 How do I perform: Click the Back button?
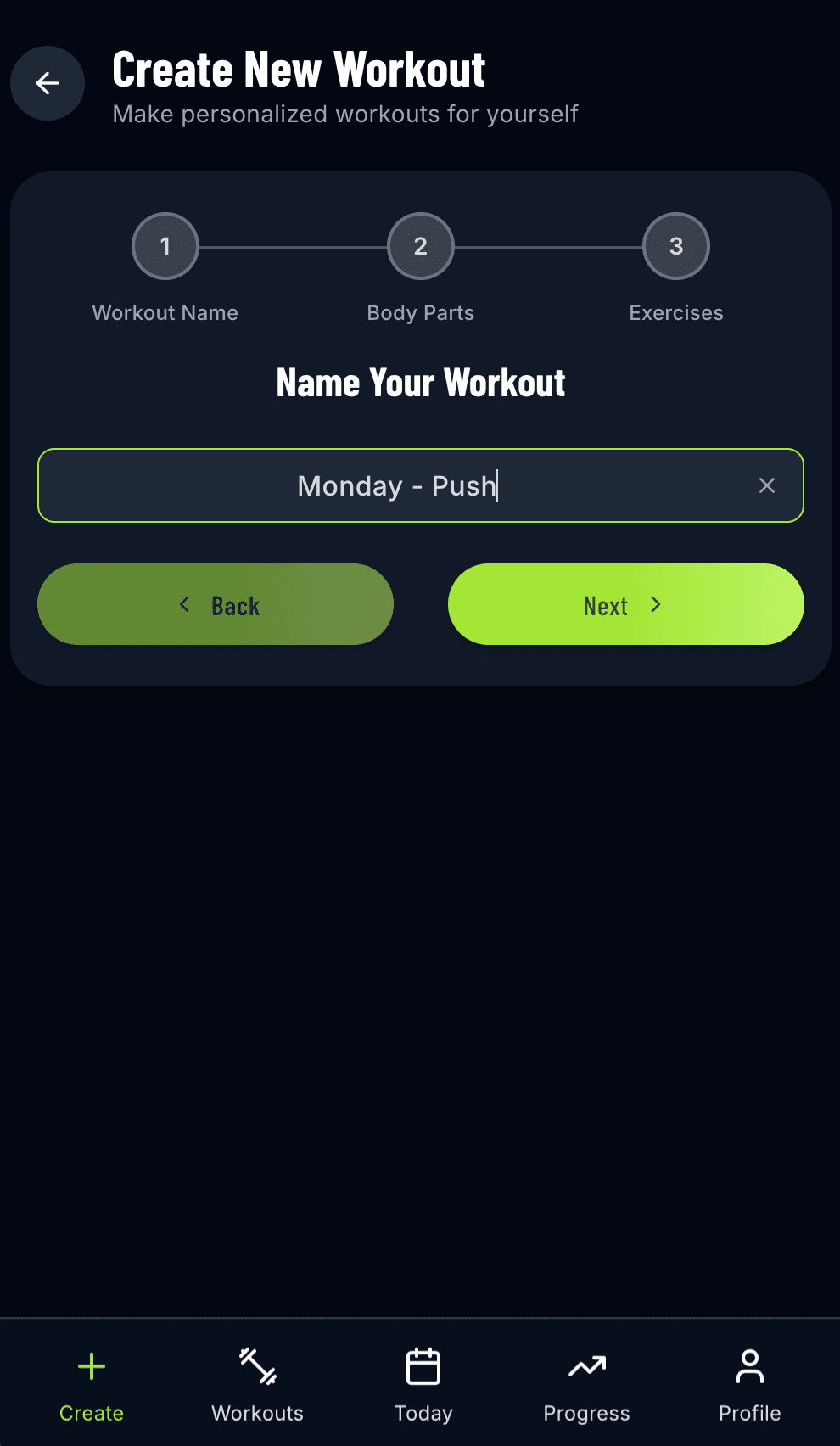tap(215, 604)
